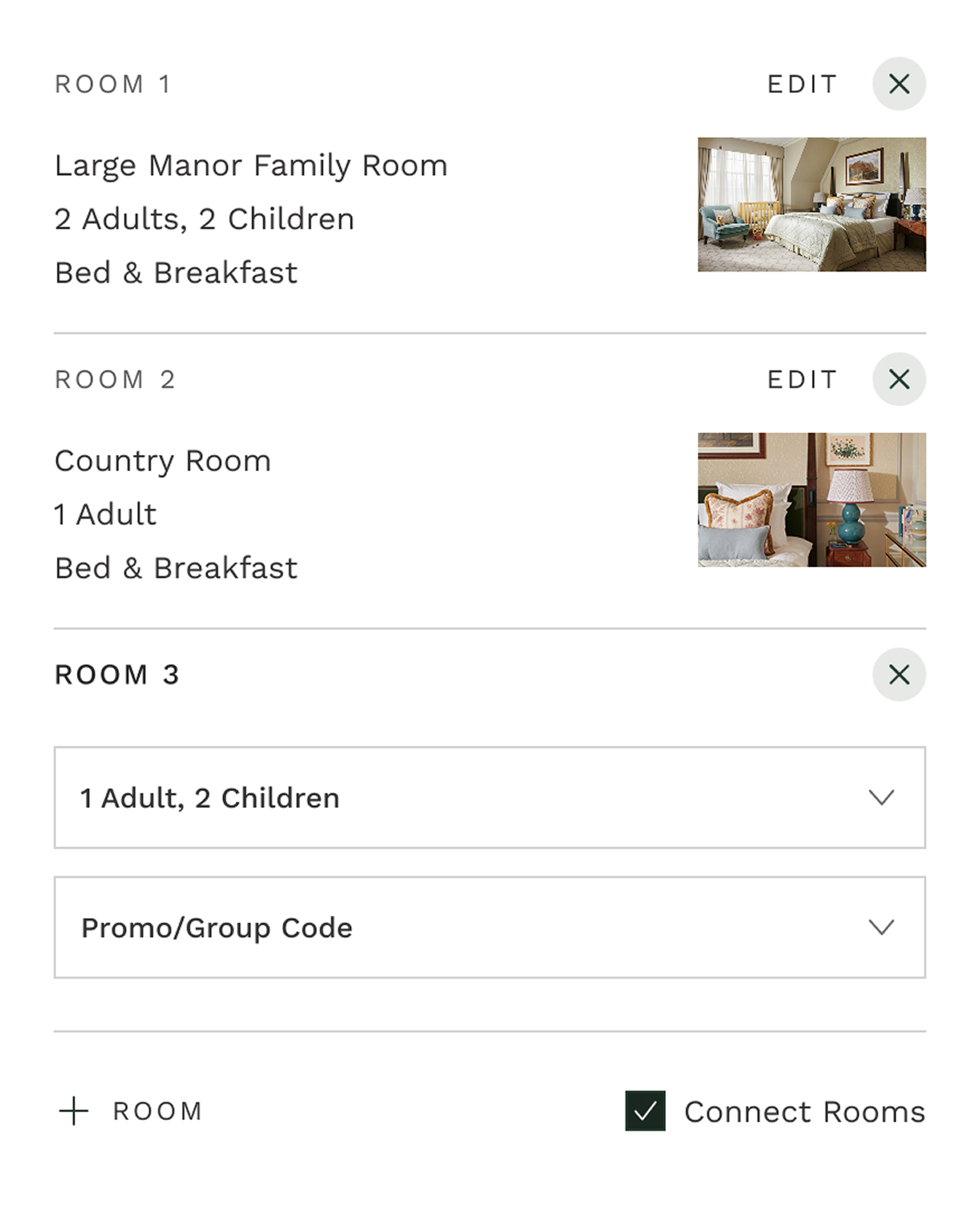Image resolution: width=980 pixels, height=1226 pixels.
Task: Click the checkmark inside Connect Rooms box
Action: [645, 1111]
